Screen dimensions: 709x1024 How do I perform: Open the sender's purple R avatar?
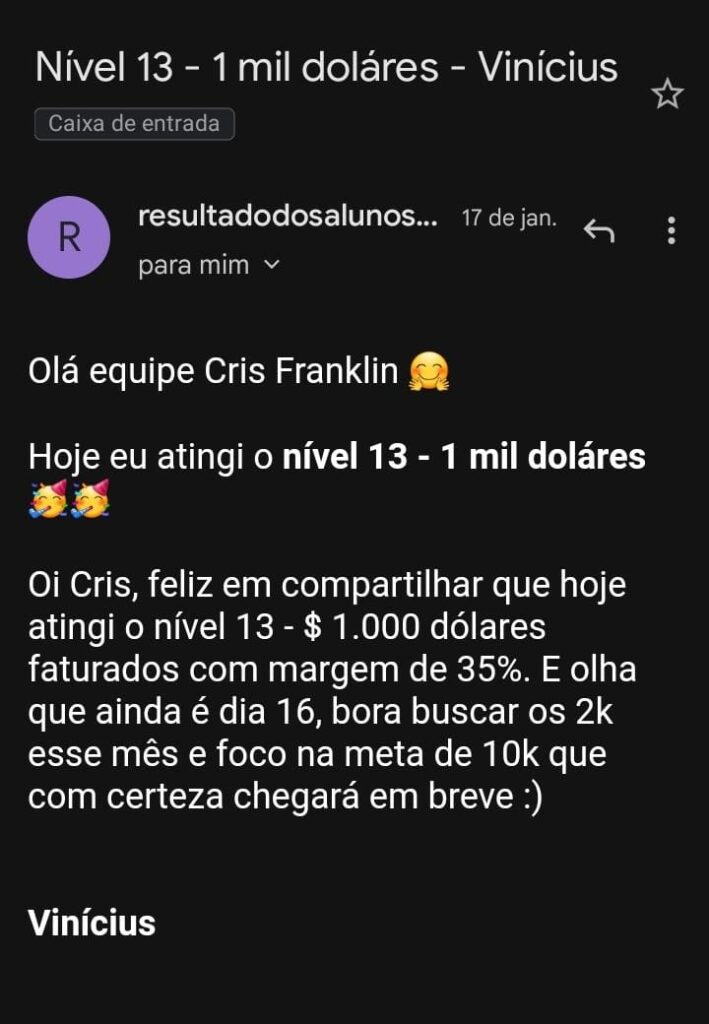pyautogui.click(x=69, y=237)
